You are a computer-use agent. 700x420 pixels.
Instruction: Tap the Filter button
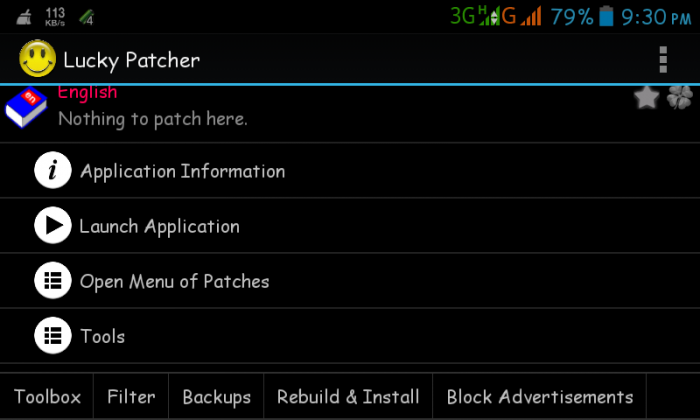point(131,397)
